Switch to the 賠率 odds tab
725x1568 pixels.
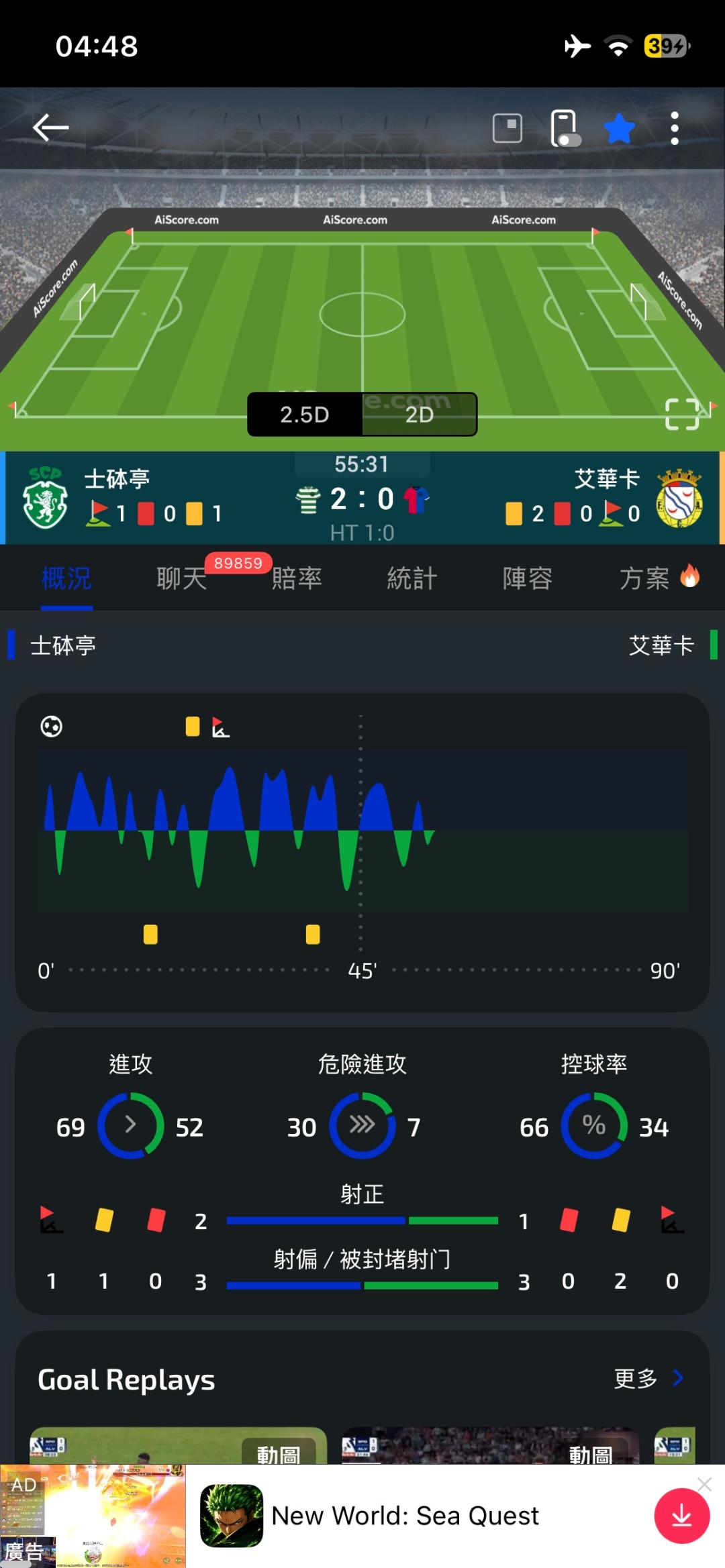297,578
